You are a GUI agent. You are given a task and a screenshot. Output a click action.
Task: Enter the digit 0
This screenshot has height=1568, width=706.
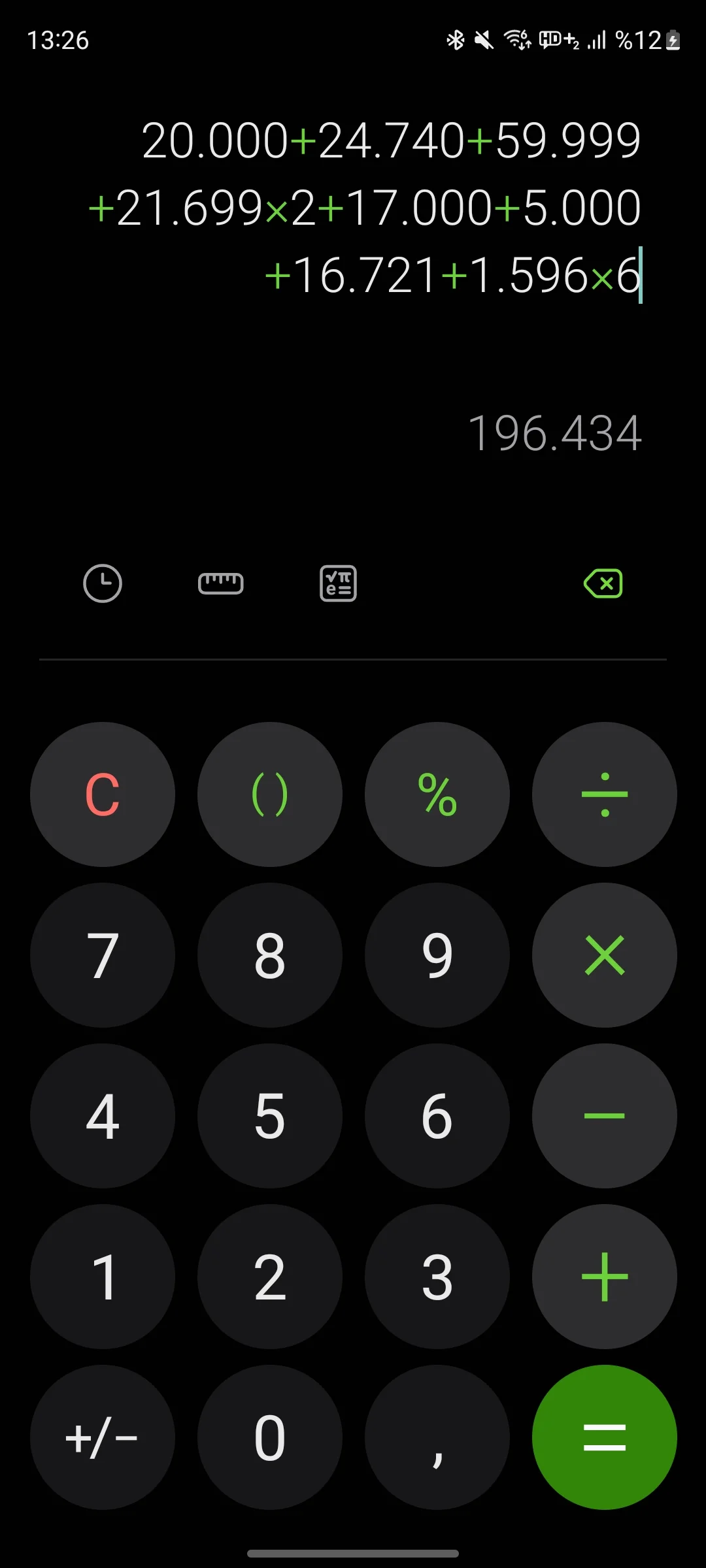coord(270,1437)
